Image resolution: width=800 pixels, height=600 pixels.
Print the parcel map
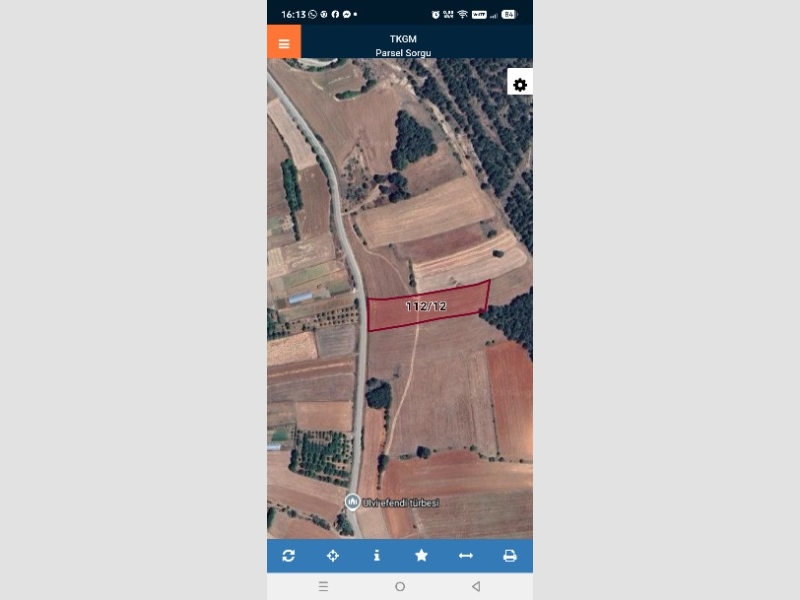point(509,556)
